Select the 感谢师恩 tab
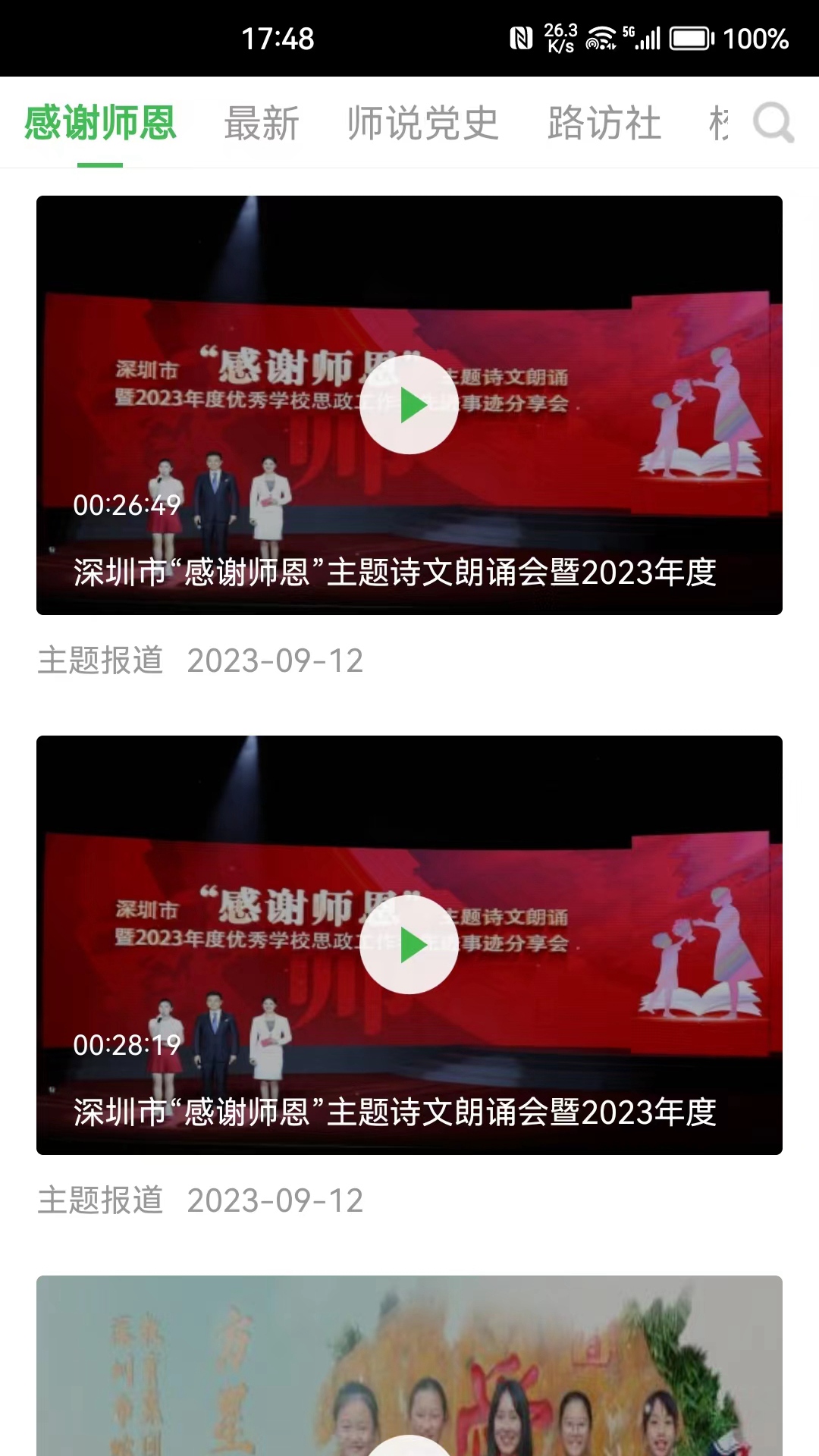The height and width of the screenshot is (1456, 819). tap(100, 124)
